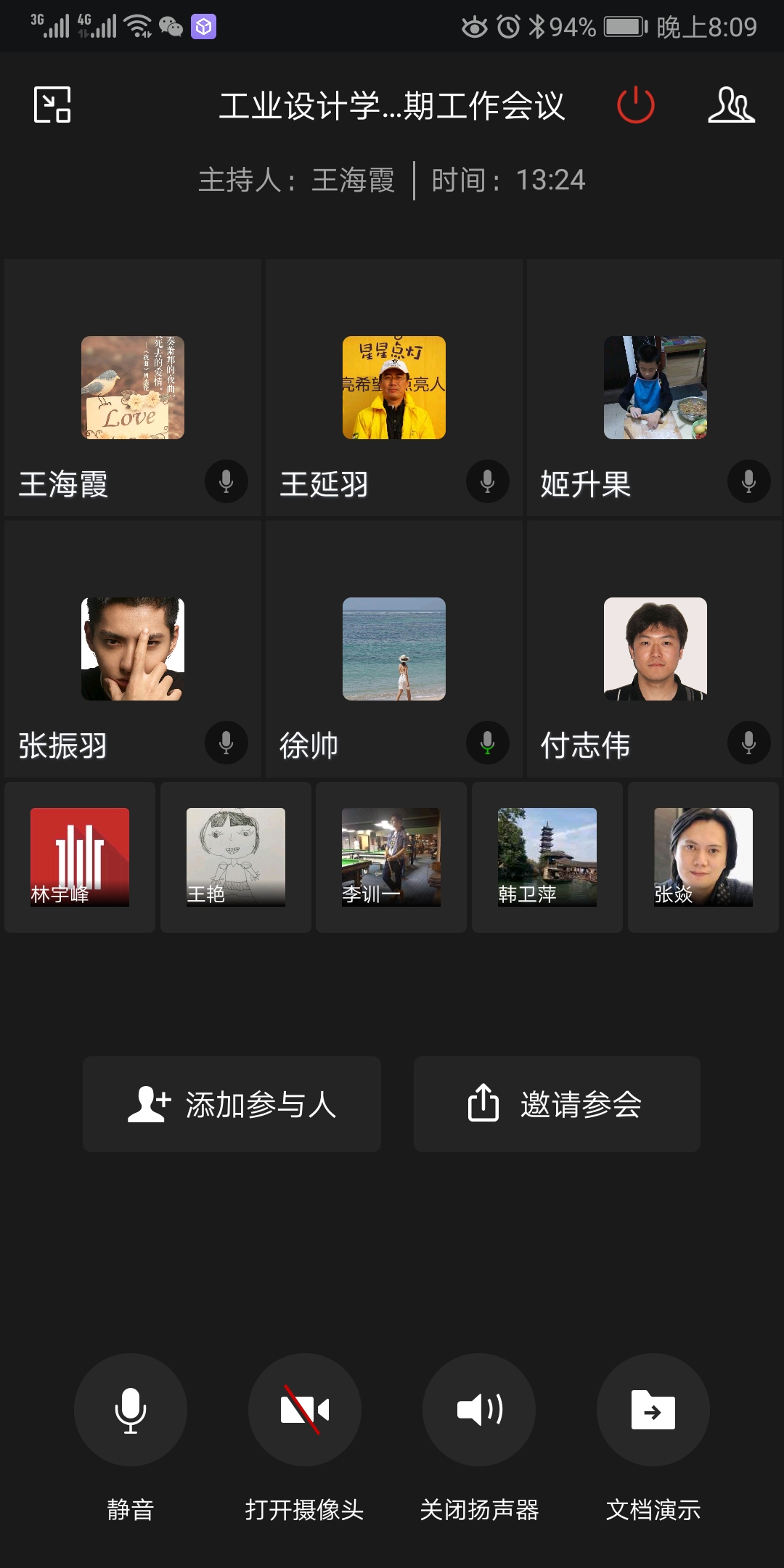Tap 王海霞's microphone icon
The height and width of the screenshot is (1568, 784).
(x=226, y=481)
